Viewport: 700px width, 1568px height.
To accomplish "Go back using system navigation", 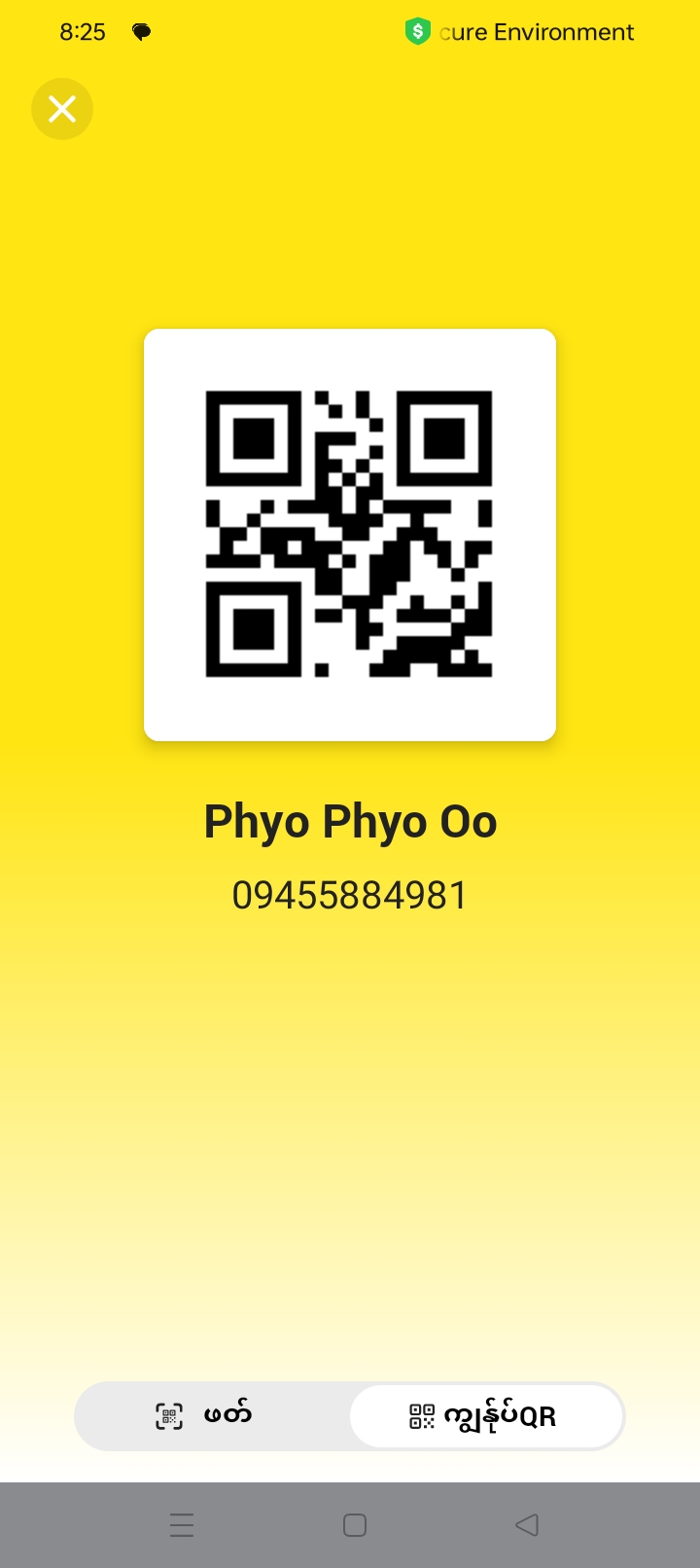I will 526,1524.
